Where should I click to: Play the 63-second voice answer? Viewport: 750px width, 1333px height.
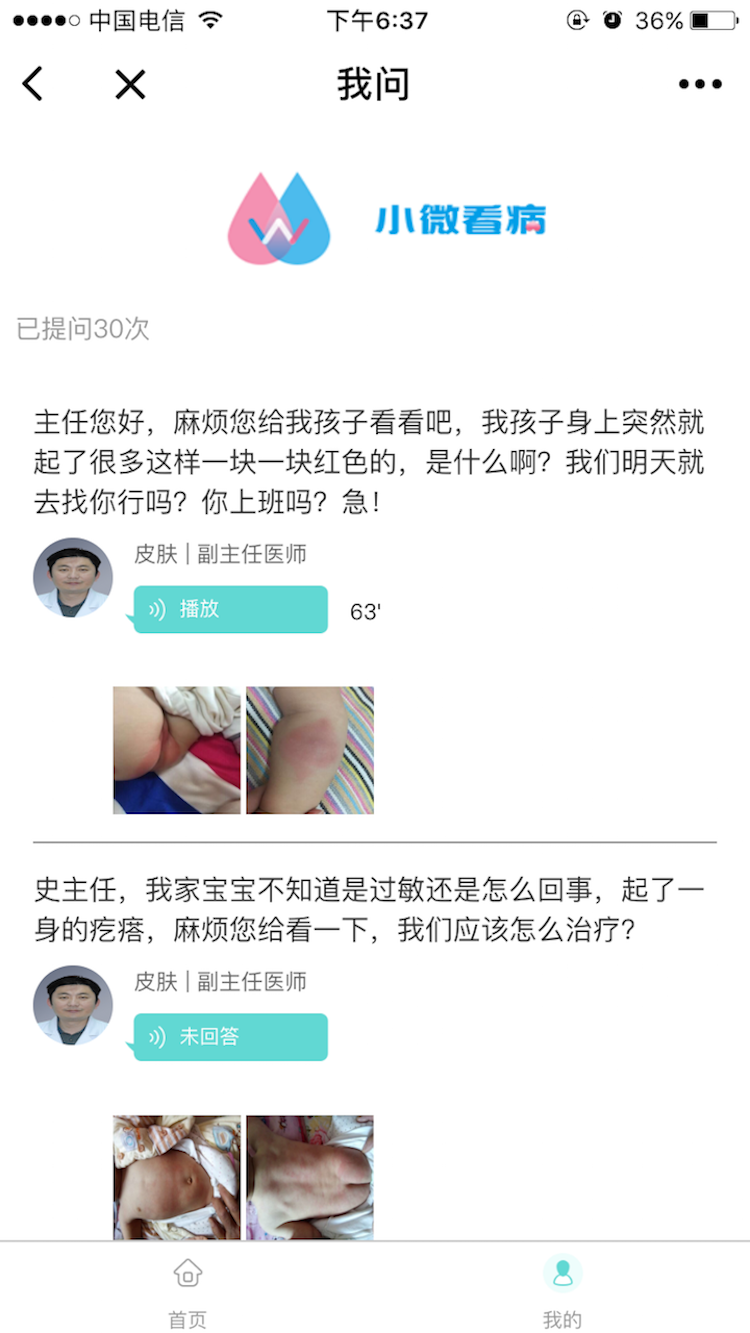(x=230, y=609)
